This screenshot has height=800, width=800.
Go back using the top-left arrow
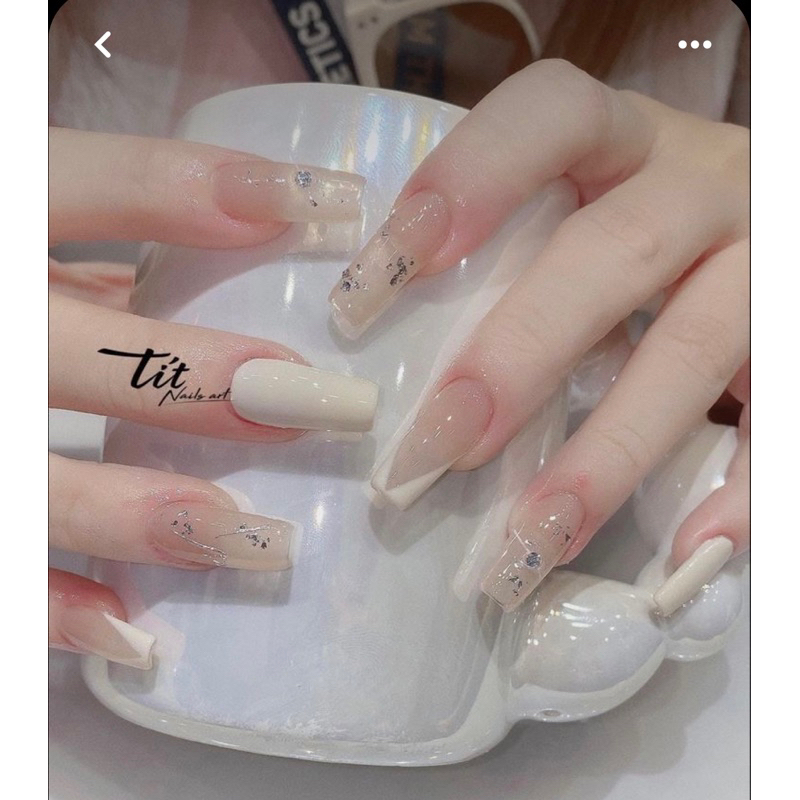coord(102,44)
